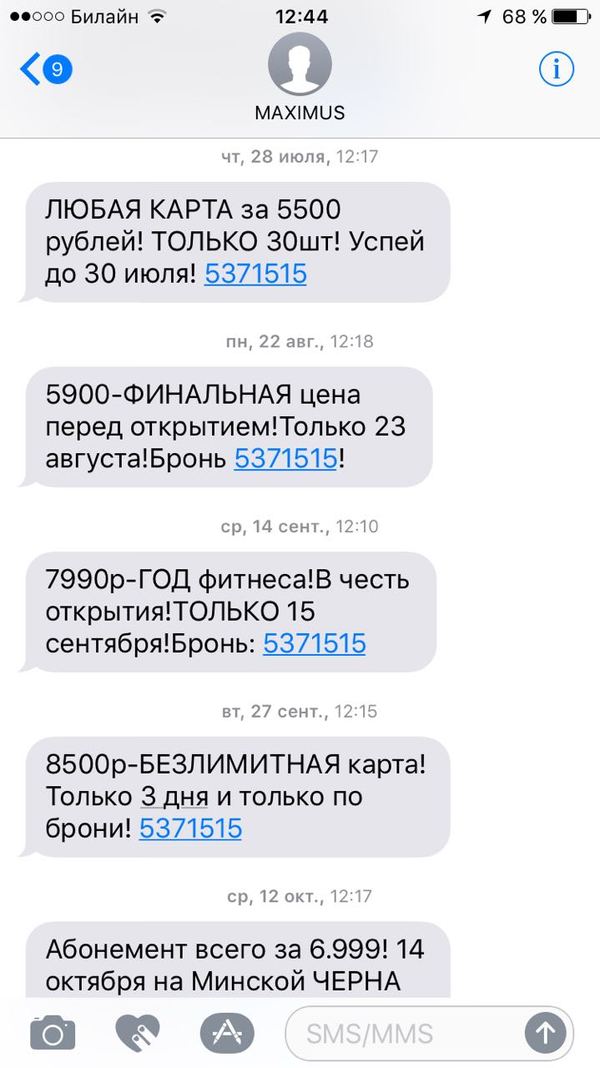
Task: Tap the number in the 5500 рублей message
Action: coord(255,273)
